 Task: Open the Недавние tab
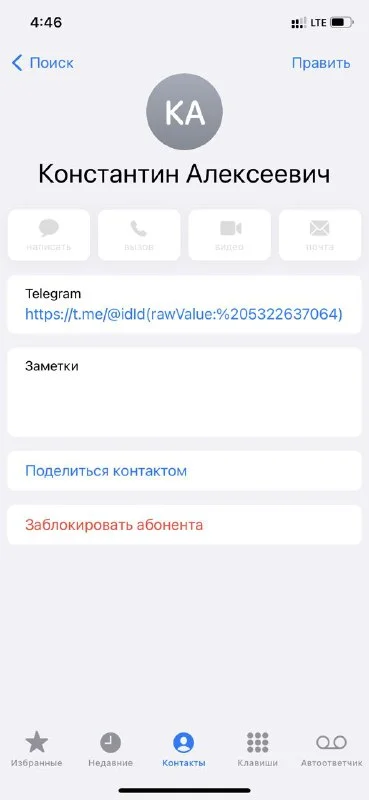(x=110, y=748)
